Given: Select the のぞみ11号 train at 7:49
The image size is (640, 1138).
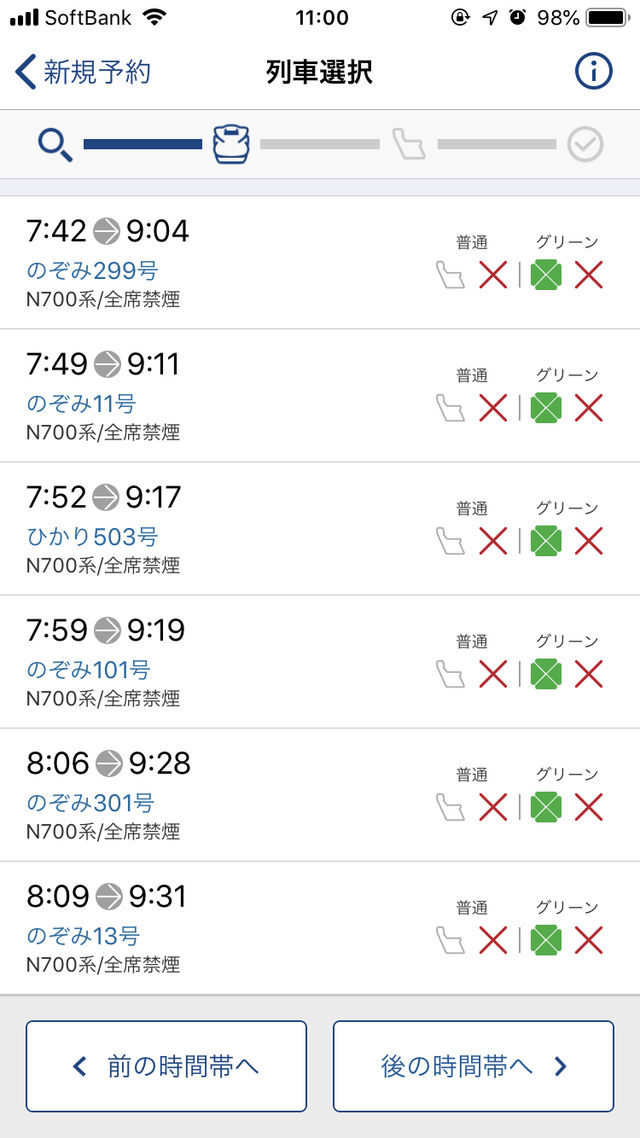Looking at the screenshot, I should click(320, 396).
